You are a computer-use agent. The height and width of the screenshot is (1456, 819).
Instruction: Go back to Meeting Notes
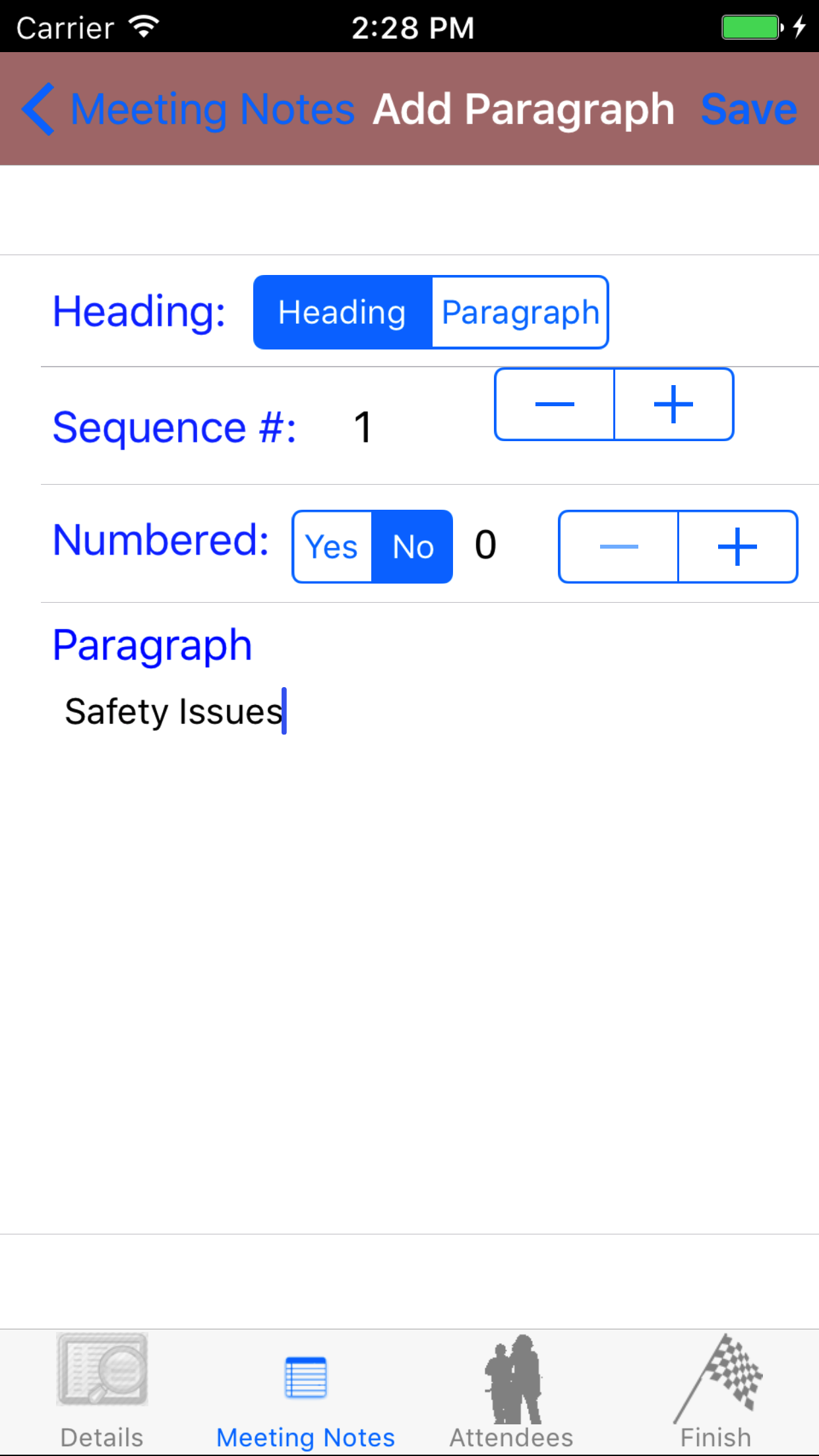[x=188, y=109]
